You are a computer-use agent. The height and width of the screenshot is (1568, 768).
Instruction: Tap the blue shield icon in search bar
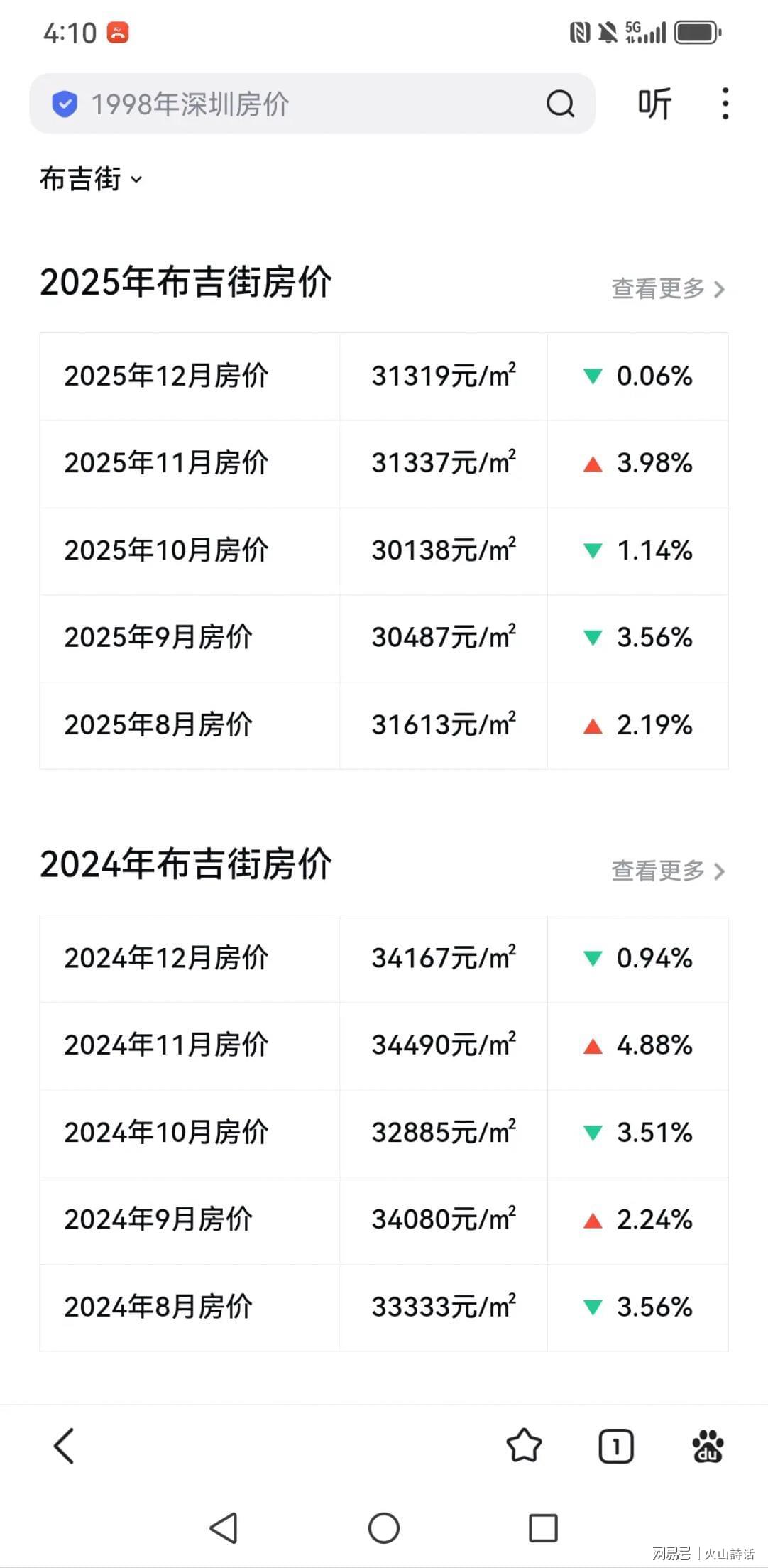[65, 104]
